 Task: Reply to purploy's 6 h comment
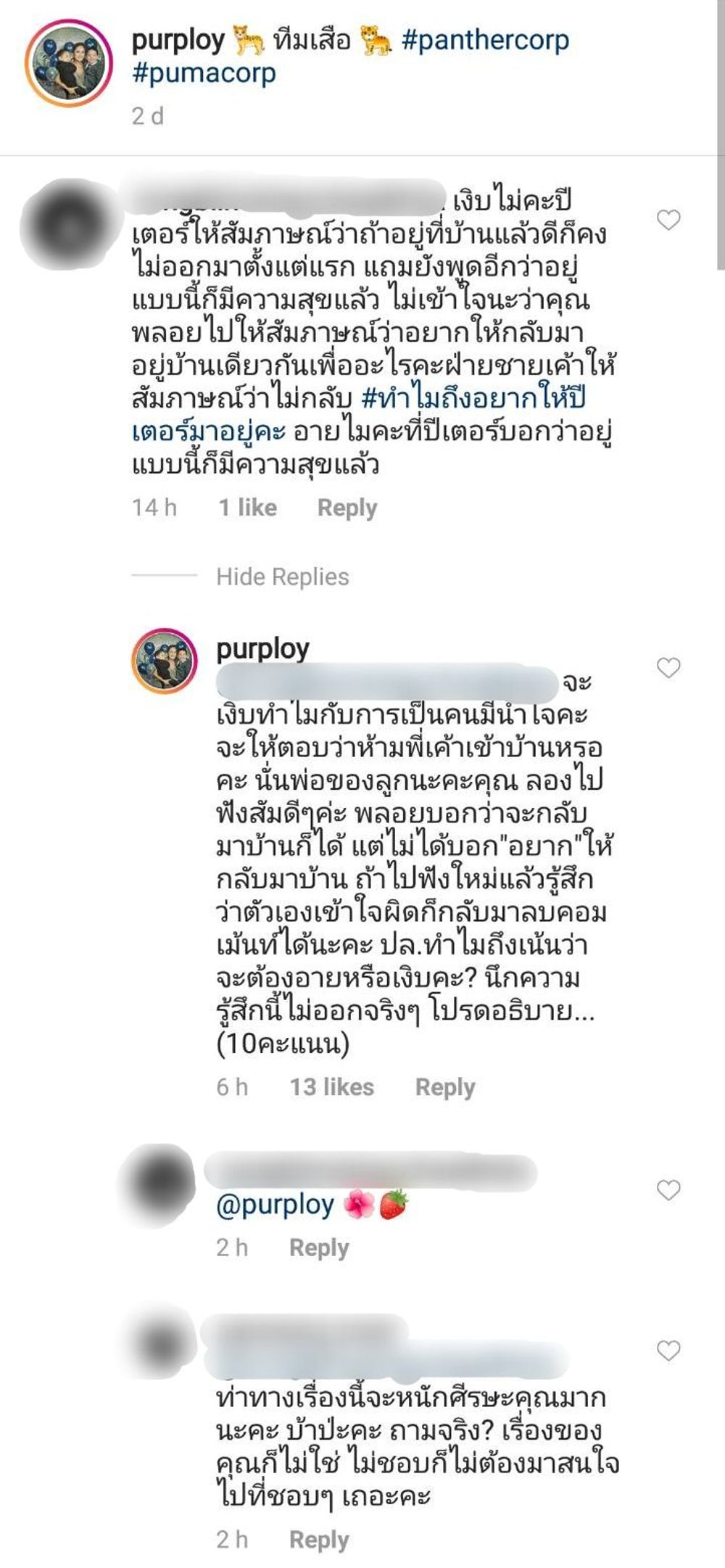(445, 1086)
